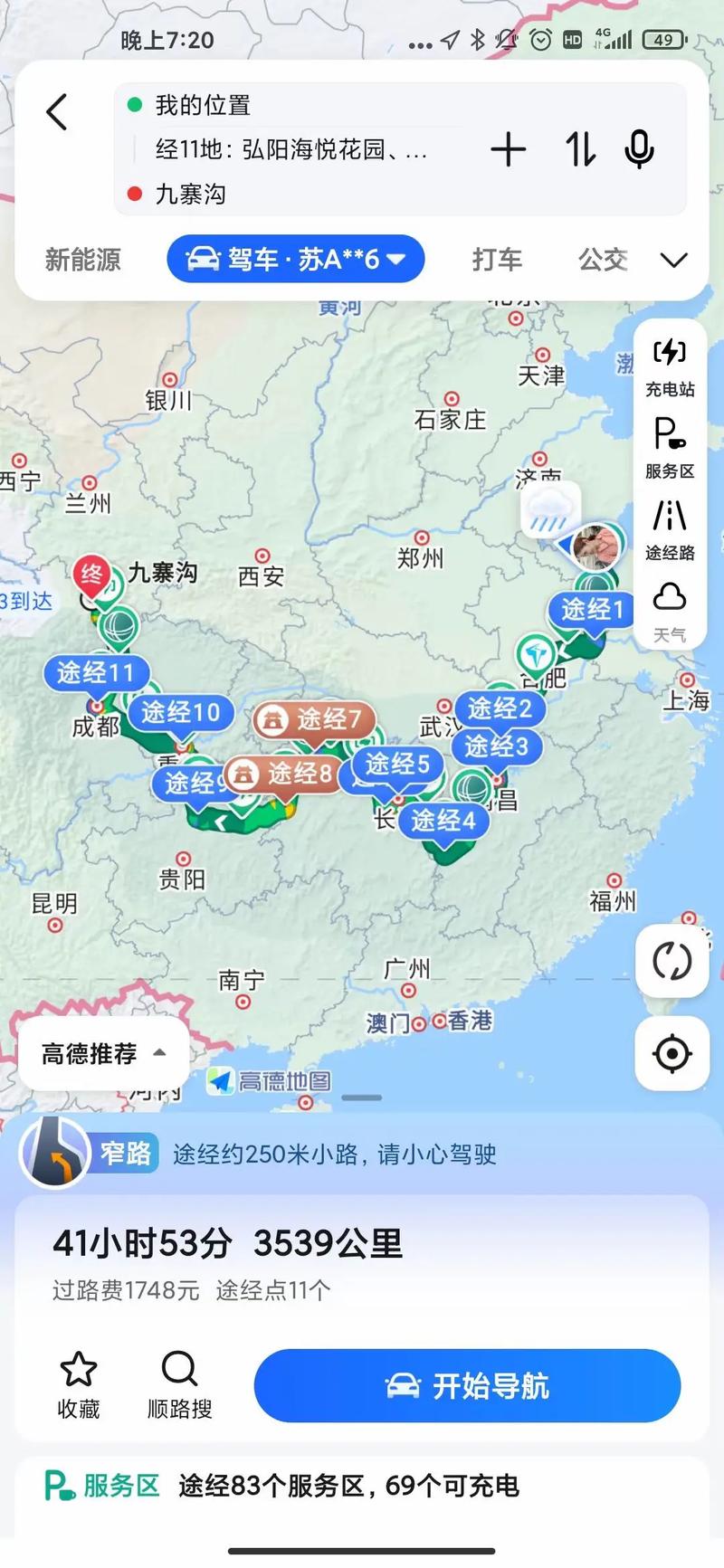Tap the plus icon to add a waypoint
This screenshot has width=724, height=1568.
[508, 148]
